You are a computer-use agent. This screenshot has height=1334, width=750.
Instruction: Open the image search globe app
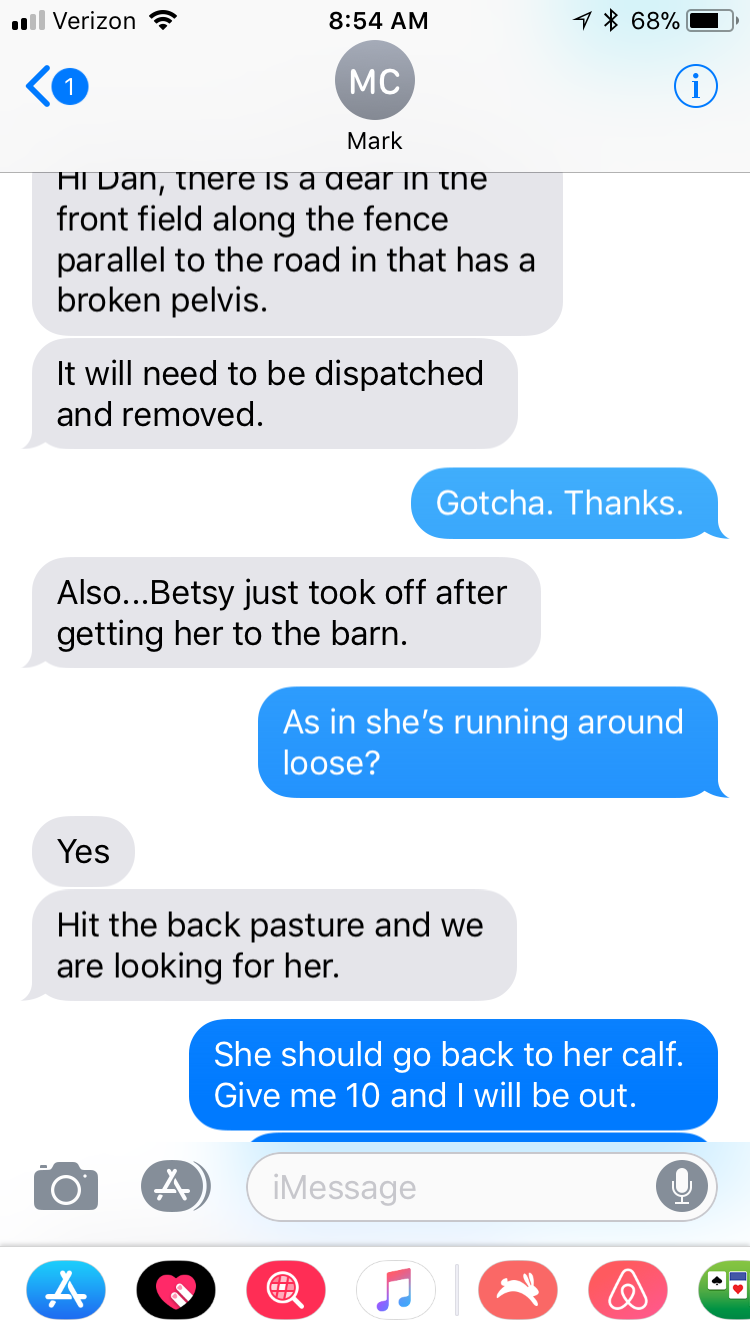286,1289
